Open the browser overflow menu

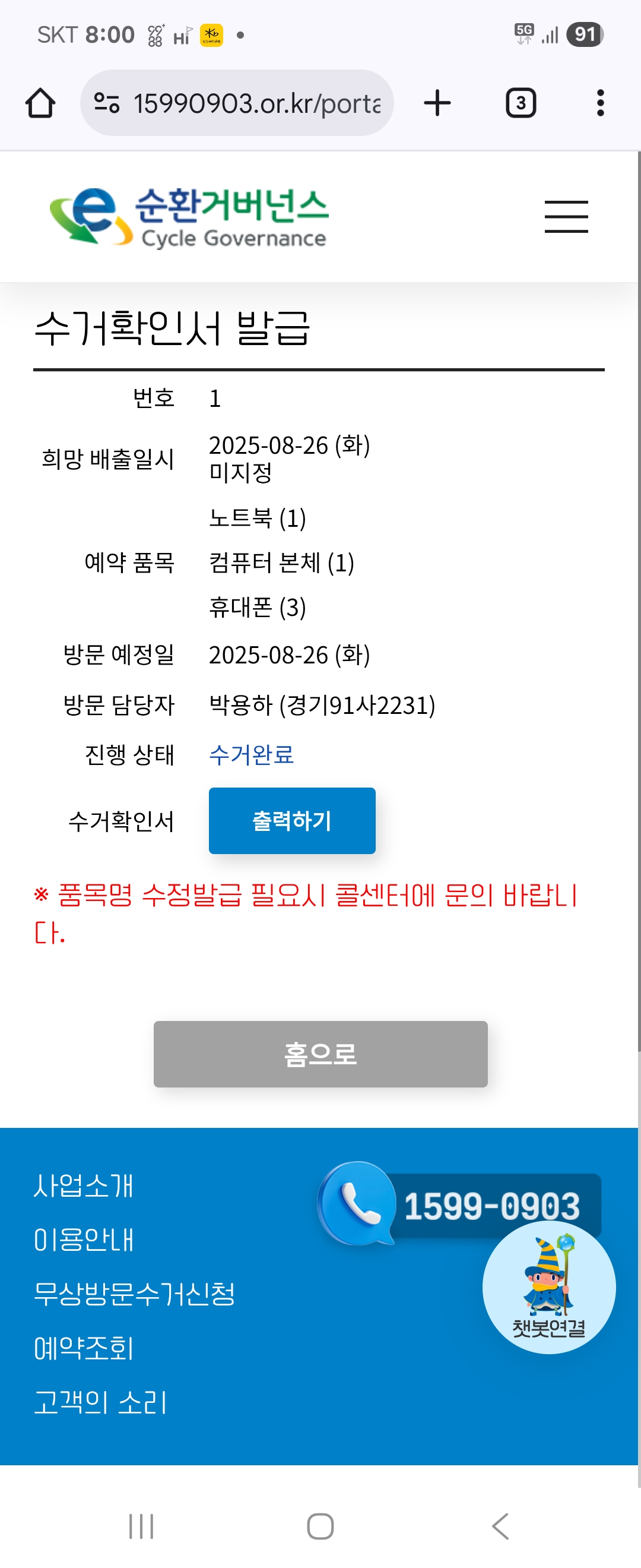pos(599,103)
